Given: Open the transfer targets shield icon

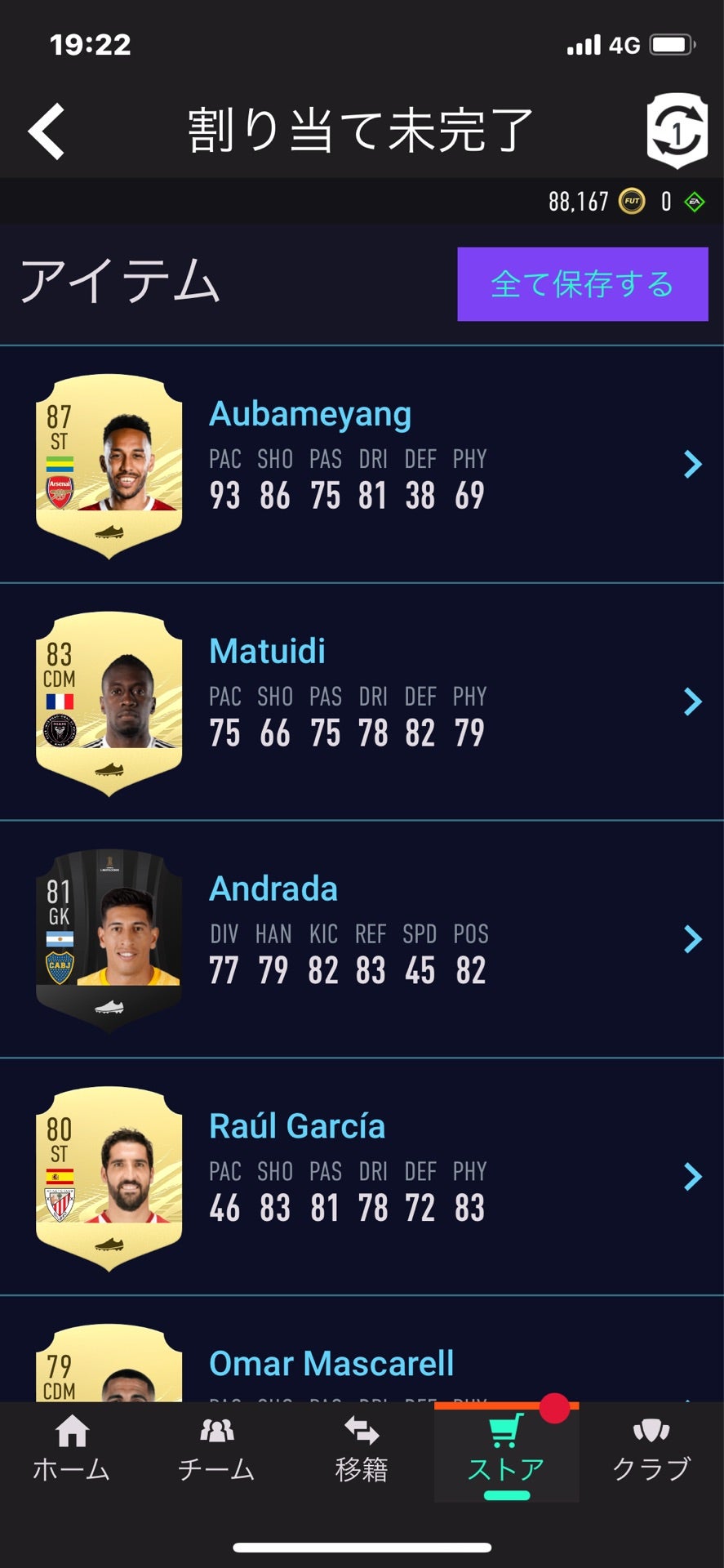Looking at the screenshot, I should [x=677, y=131].
